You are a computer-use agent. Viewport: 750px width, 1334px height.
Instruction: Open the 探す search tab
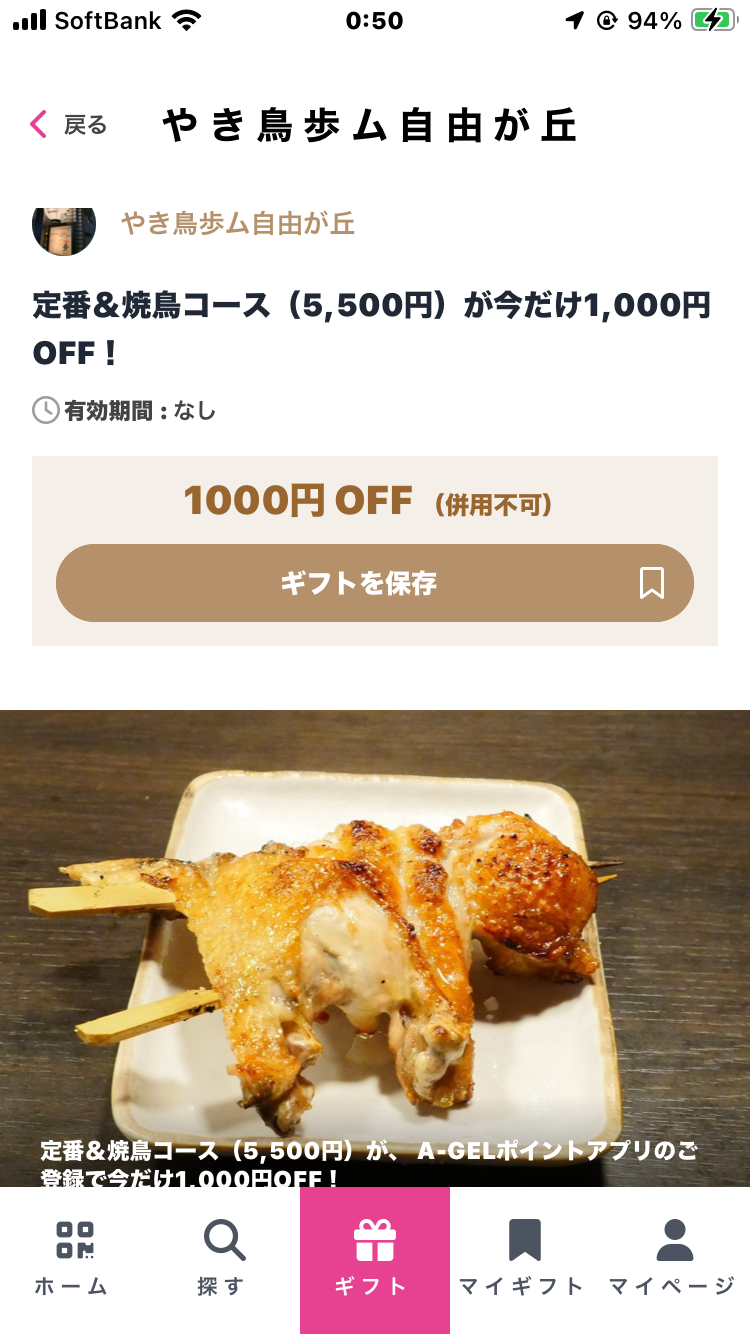(x=223, y=1258)
